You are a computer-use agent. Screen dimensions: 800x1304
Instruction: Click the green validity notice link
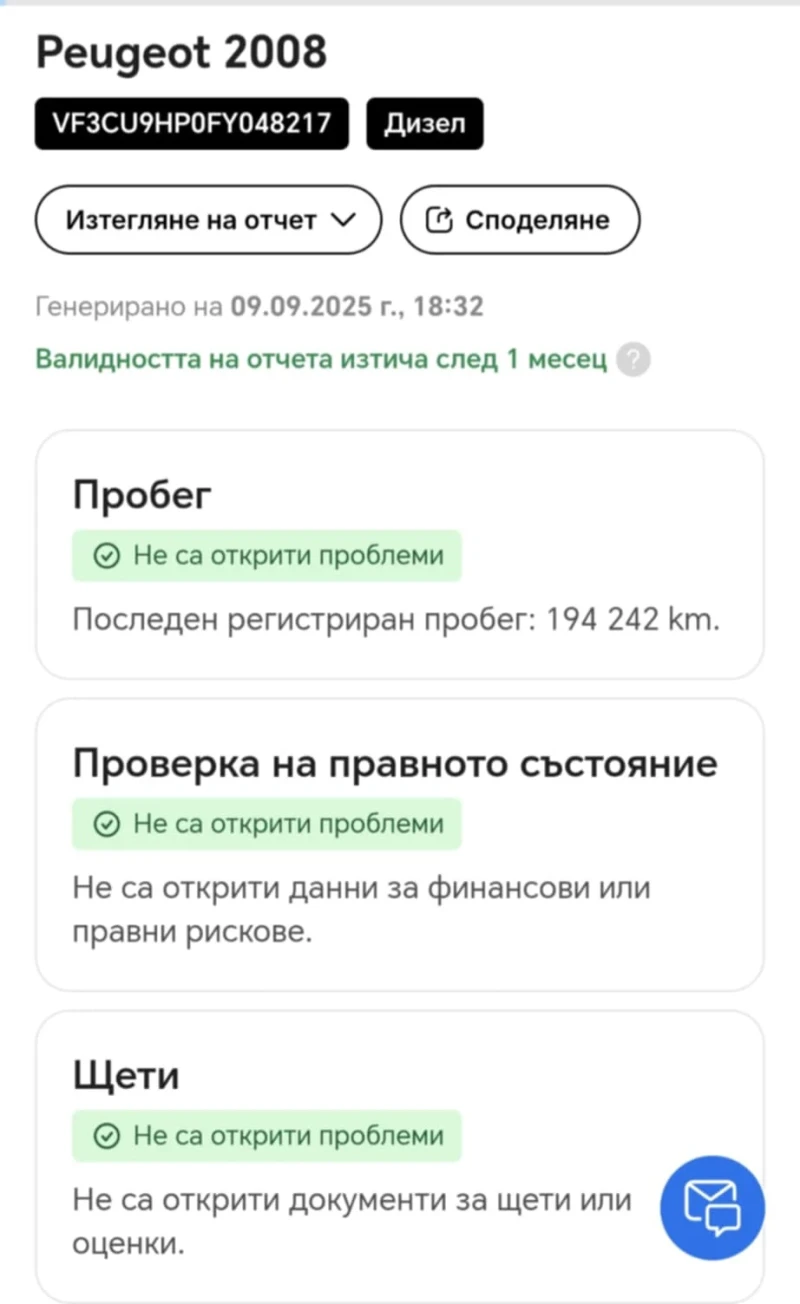[320, 358]
